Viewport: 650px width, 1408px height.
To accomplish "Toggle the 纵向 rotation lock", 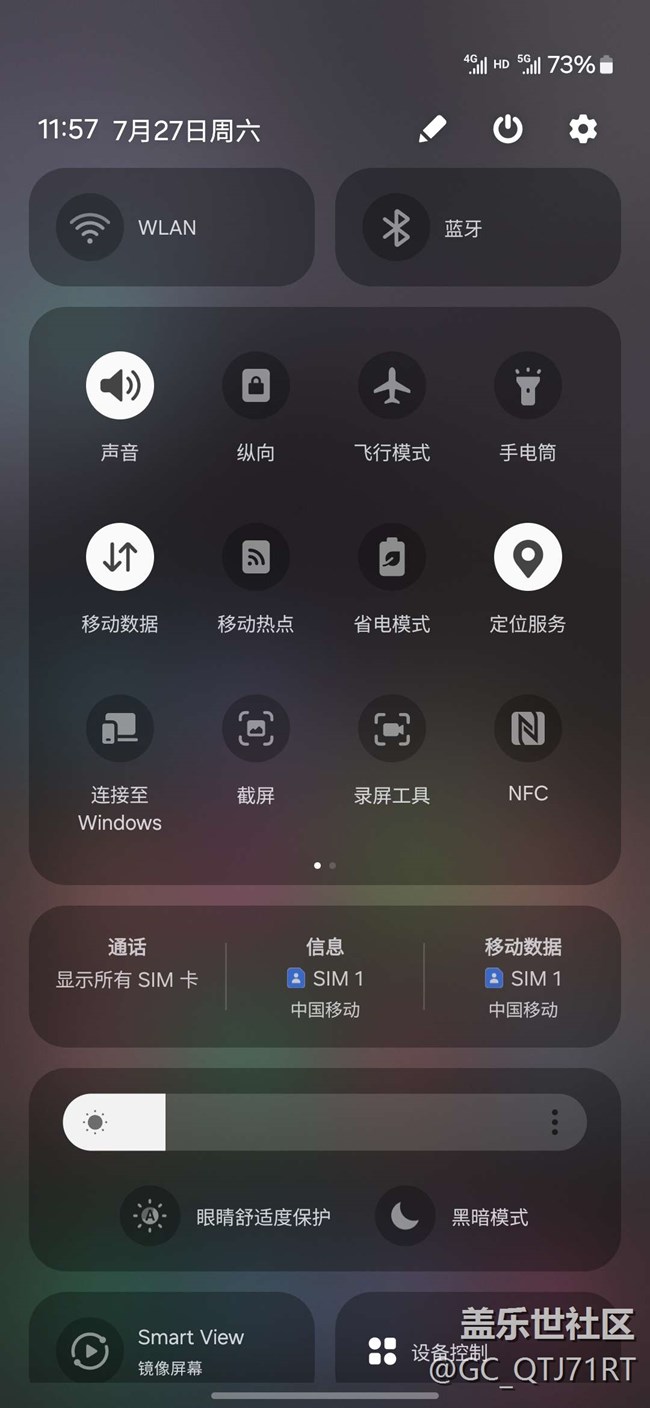I will pos(256,385).
